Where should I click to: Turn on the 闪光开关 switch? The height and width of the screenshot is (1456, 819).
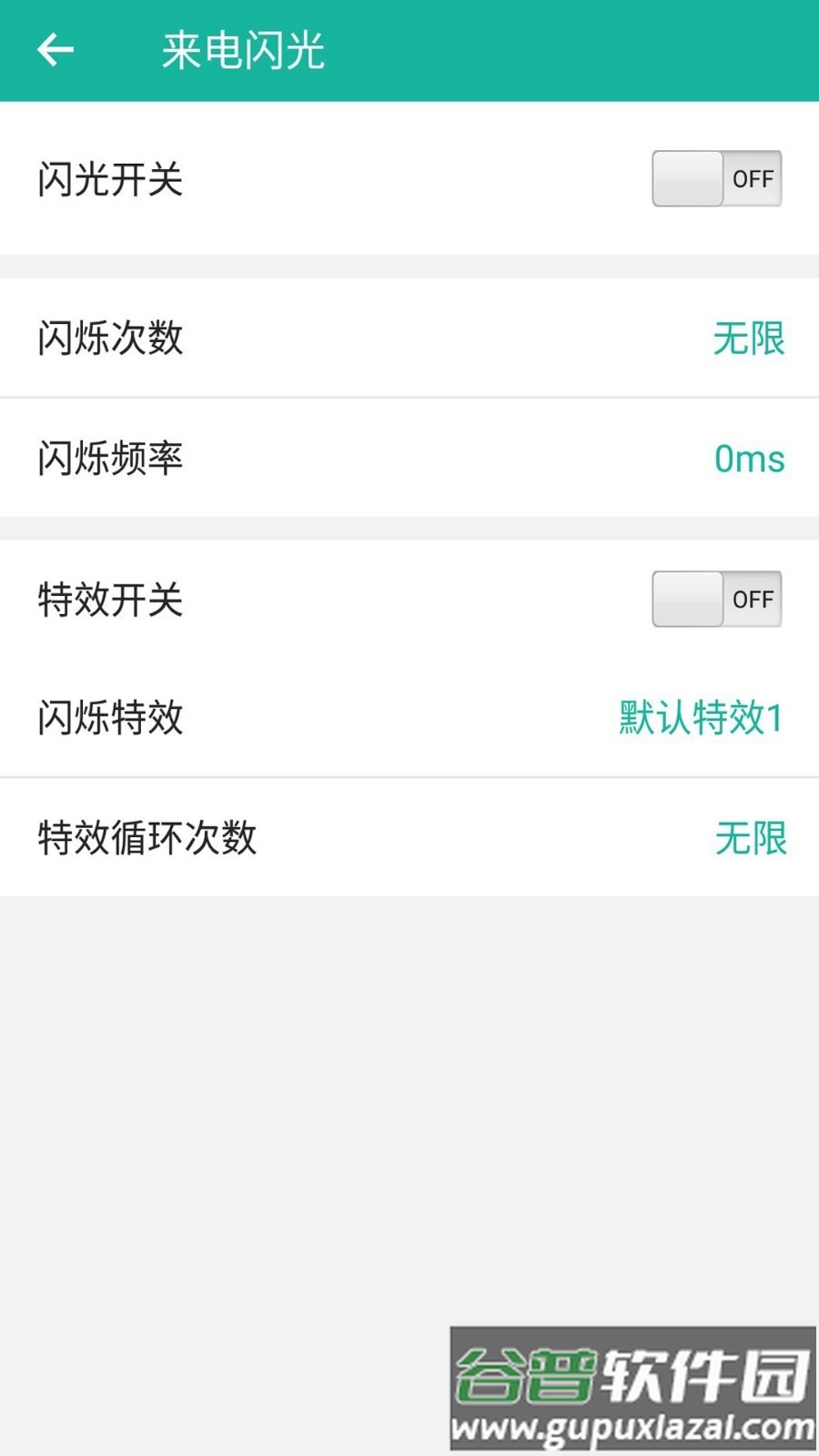point(716,178)
